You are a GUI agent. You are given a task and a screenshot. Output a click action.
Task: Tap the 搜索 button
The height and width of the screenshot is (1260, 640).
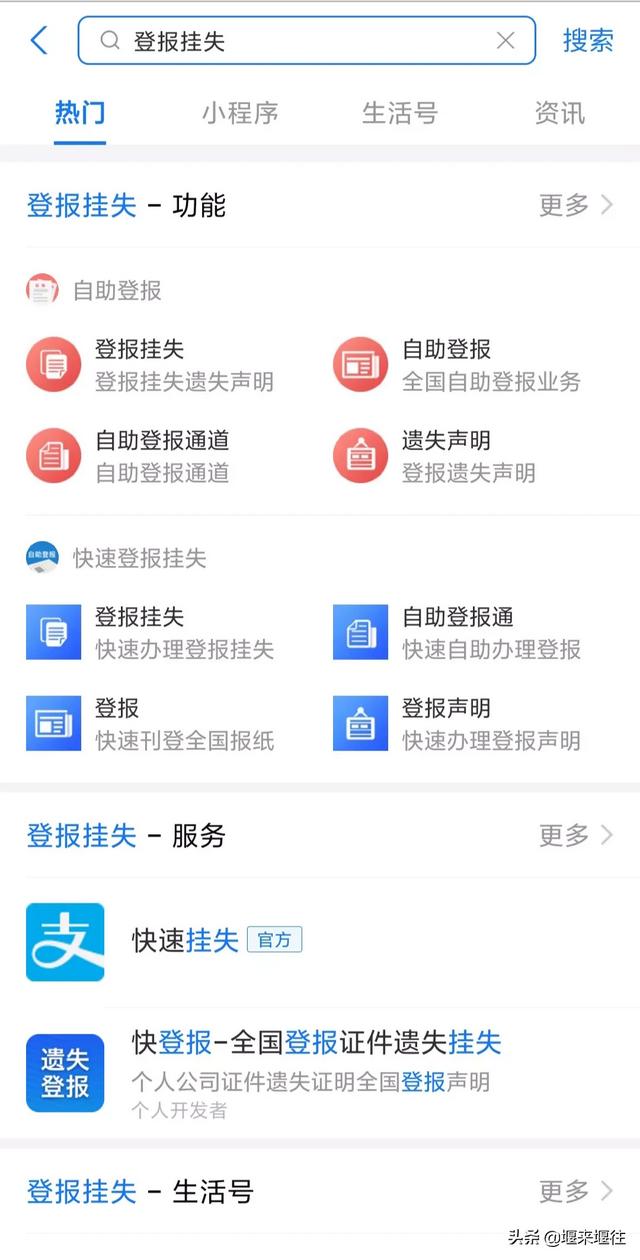click(588, 41)
